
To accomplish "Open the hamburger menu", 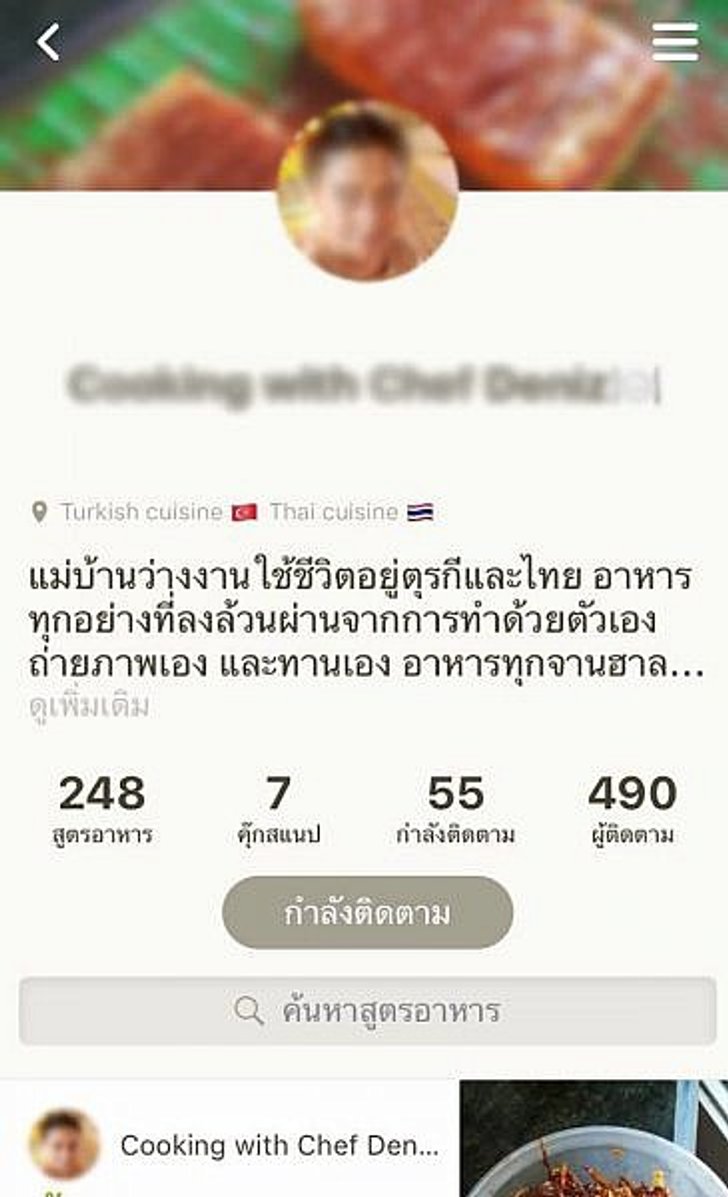I will tap(675, 42).
